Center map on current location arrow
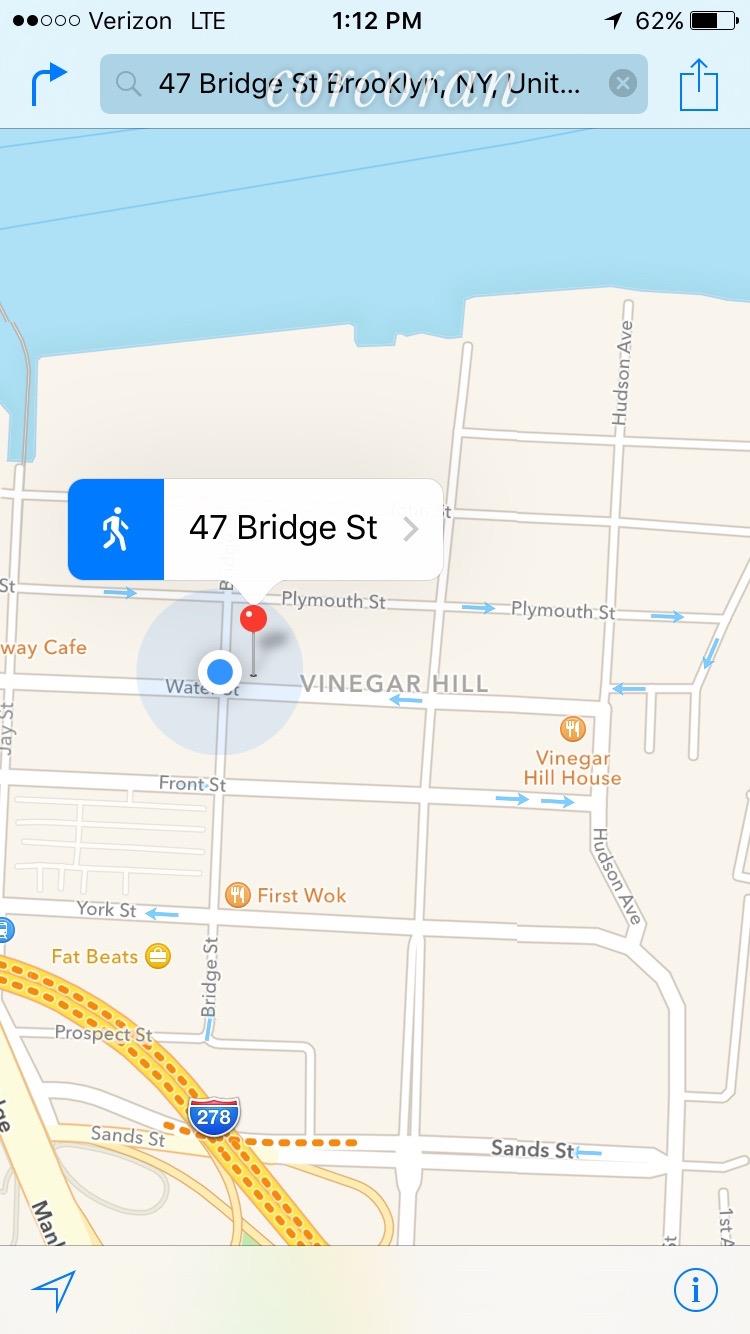750x1334 pixels. click(53, 1291)
